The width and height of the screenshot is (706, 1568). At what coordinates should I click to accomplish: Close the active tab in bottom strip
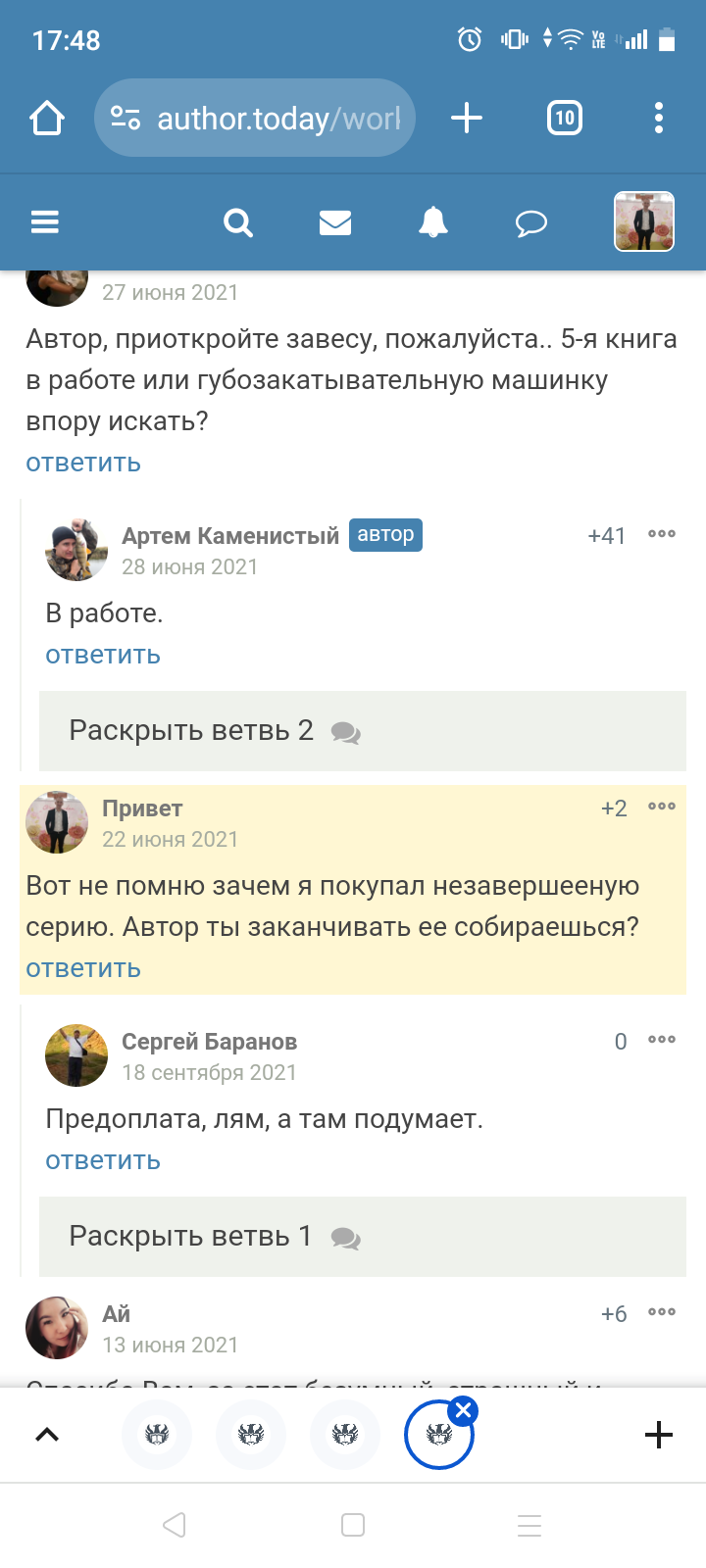point(463,1411)
